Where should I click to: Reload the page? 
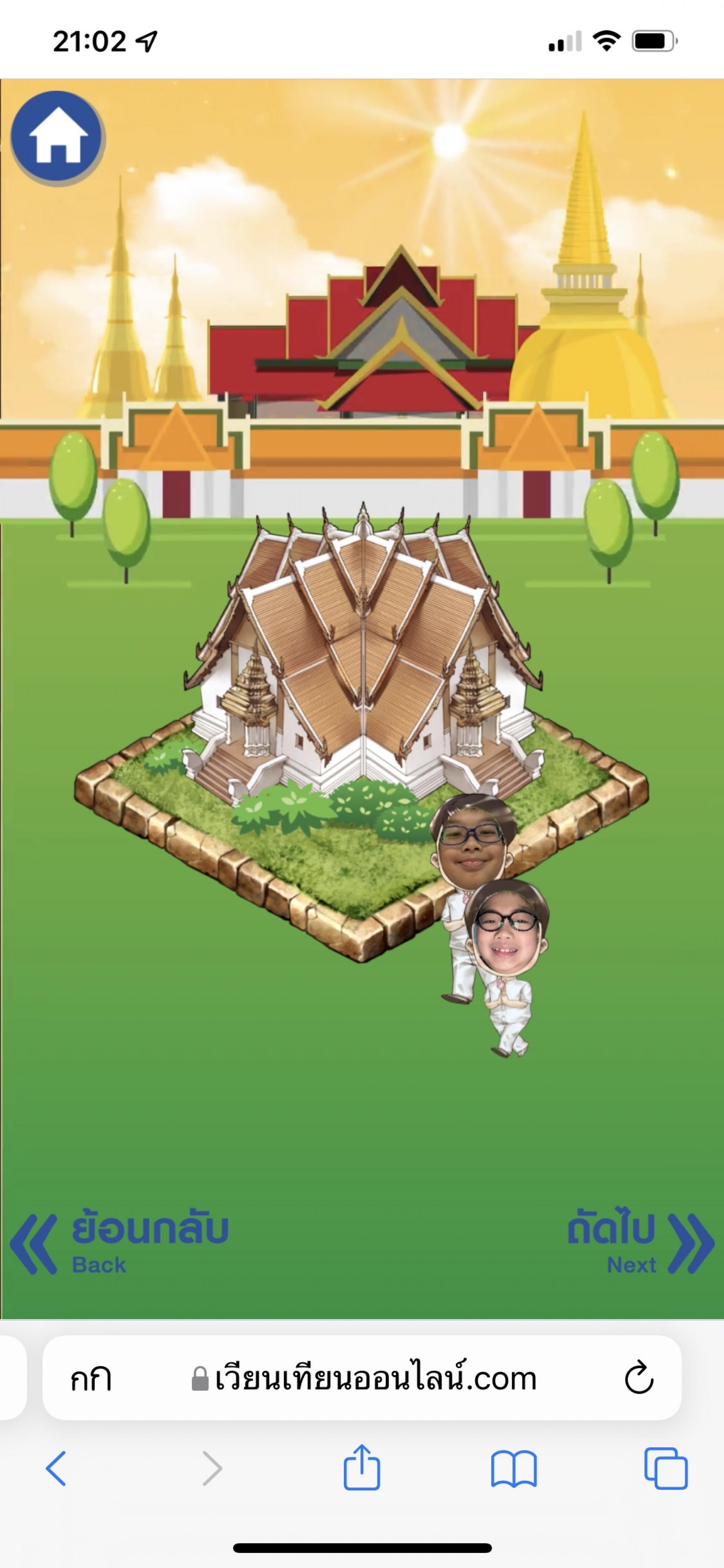tap(639, 1378)
